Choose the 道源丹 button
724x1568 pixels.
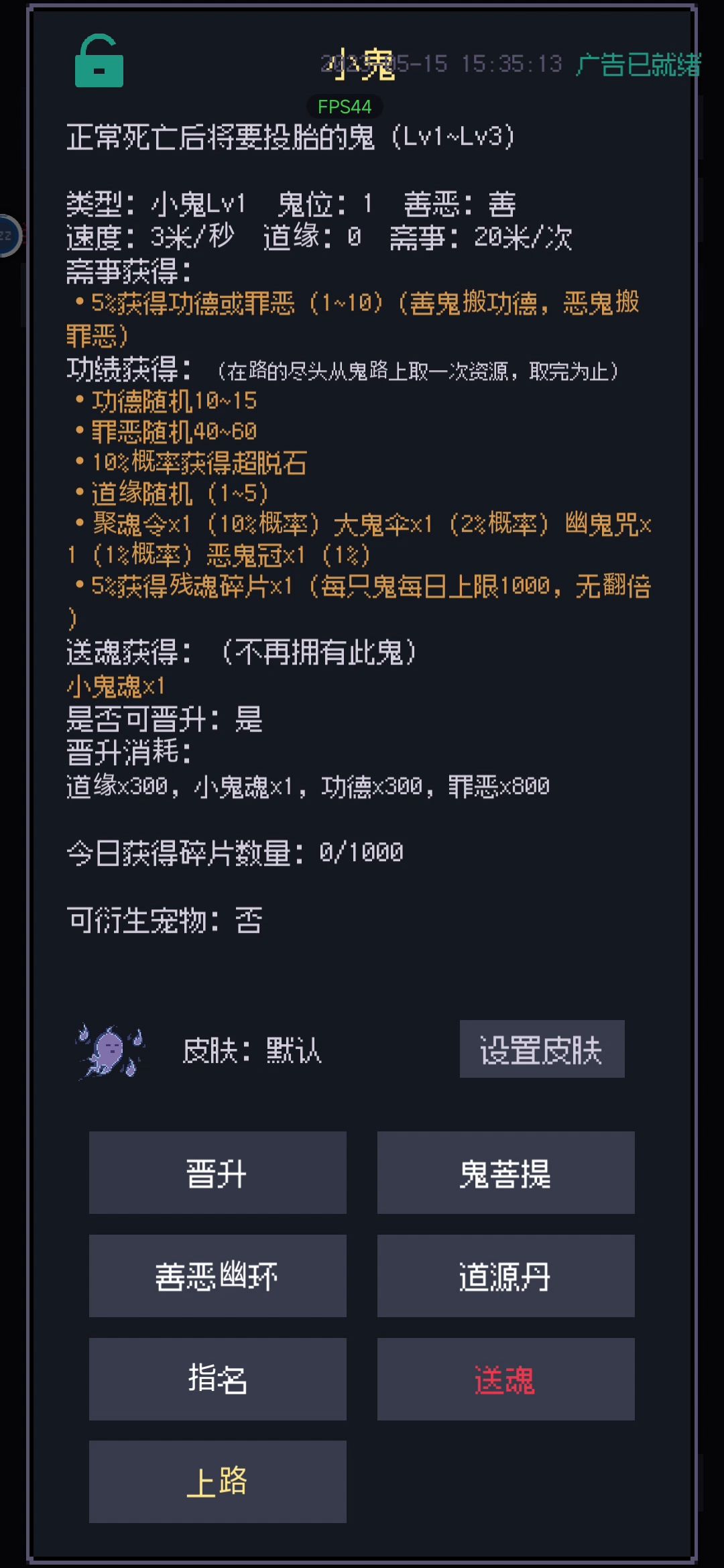[x=505, y=1276]
